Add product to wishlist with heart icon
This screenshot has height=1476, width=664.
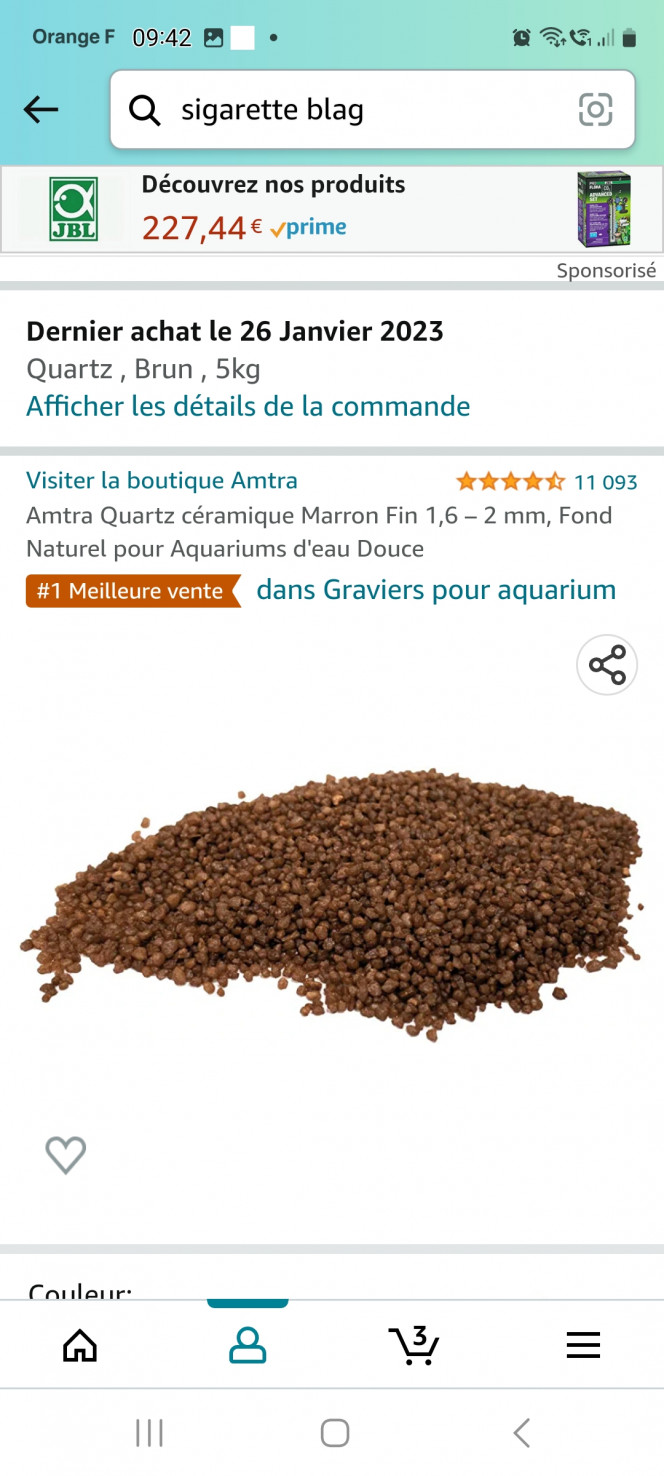66,1155
